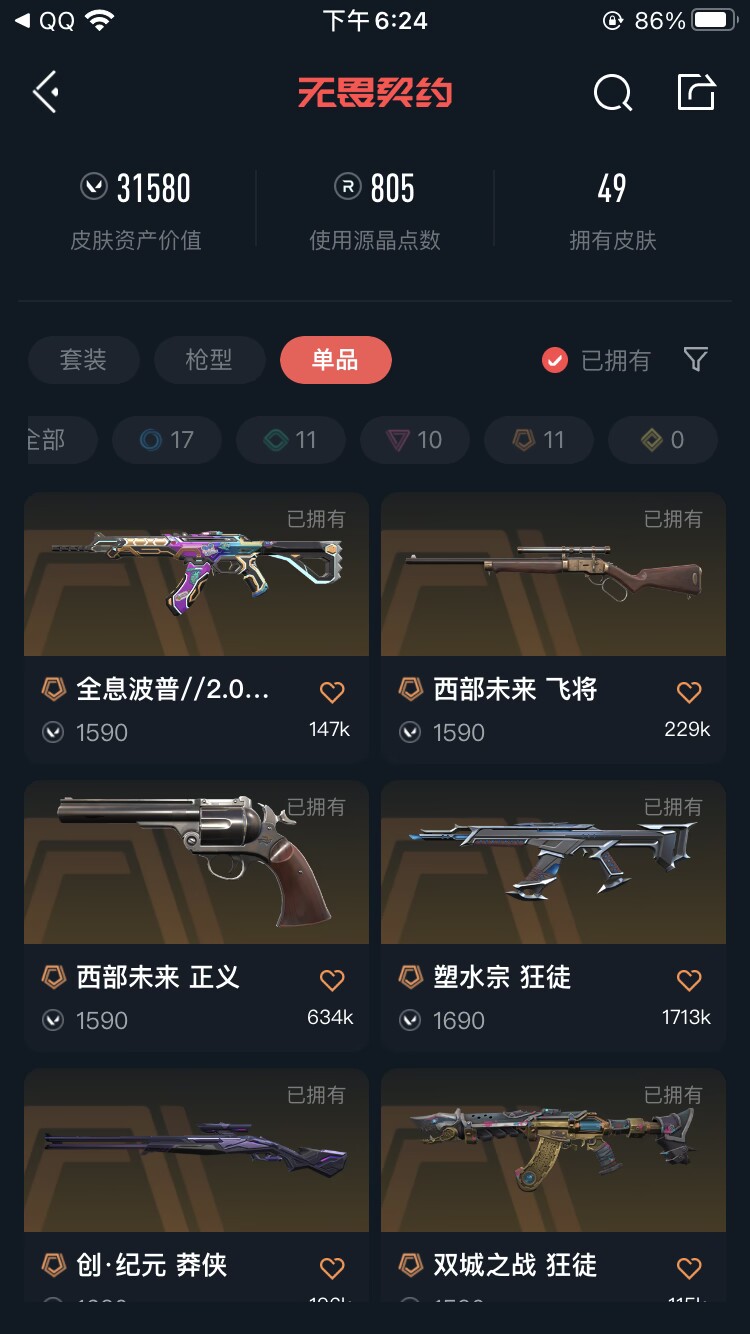Open the 全息波普//2.0 skin card
This screenshot has height=1334, width=750.
click(196, 590)
